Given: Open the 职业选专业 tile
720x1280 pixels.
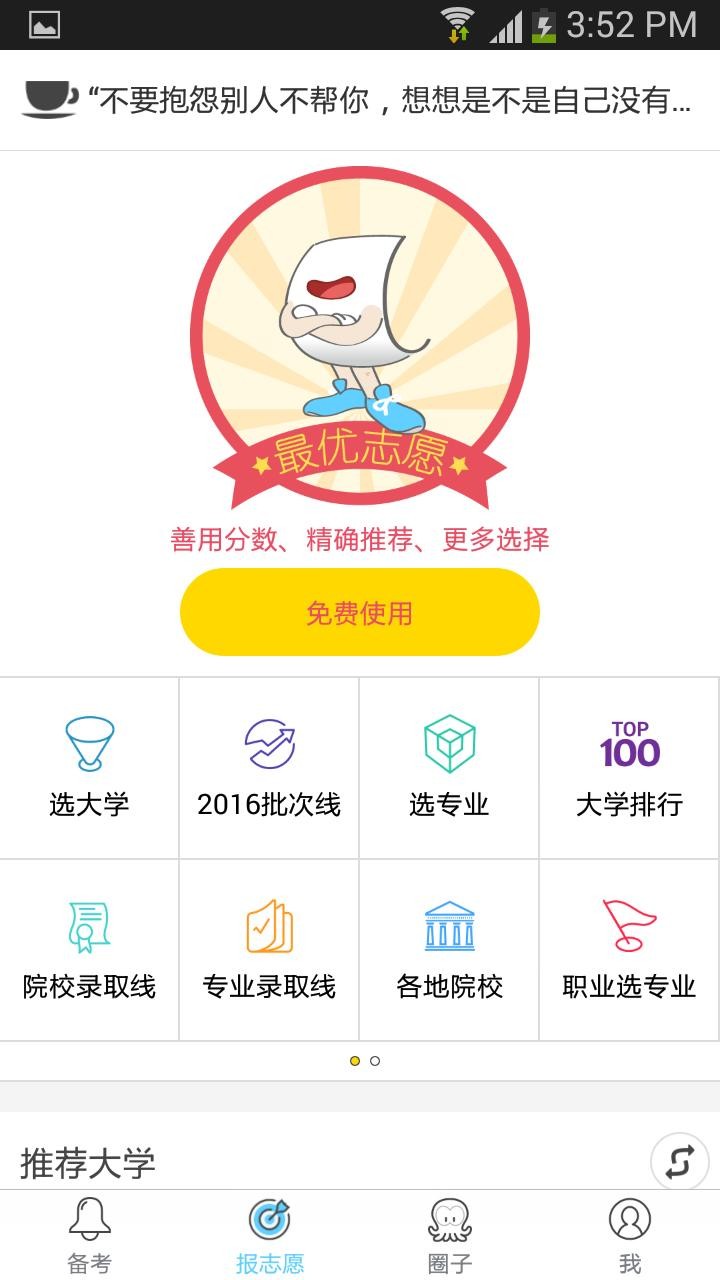Looking at the screenshot, I should 629,949.
